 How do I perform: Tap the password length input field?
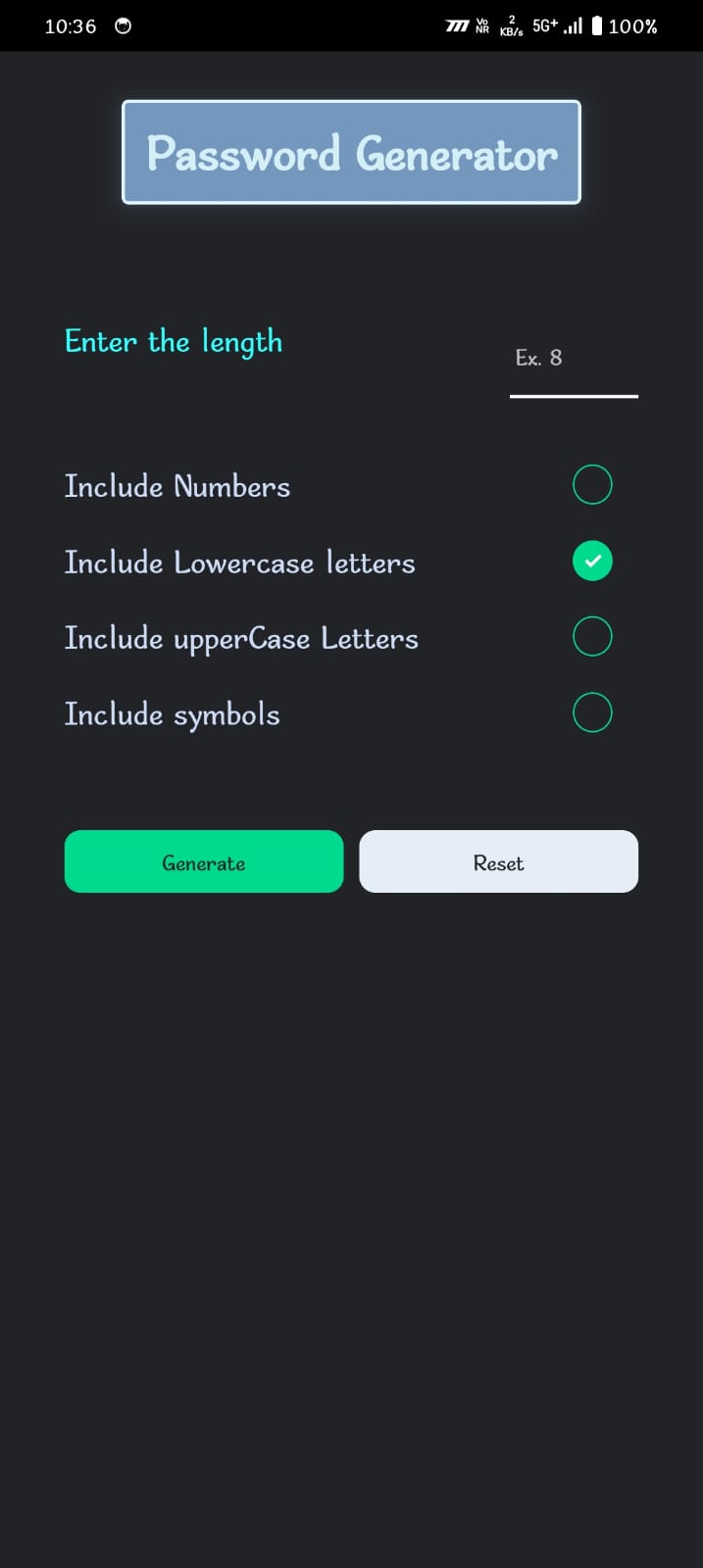click(x=574, y=360)
